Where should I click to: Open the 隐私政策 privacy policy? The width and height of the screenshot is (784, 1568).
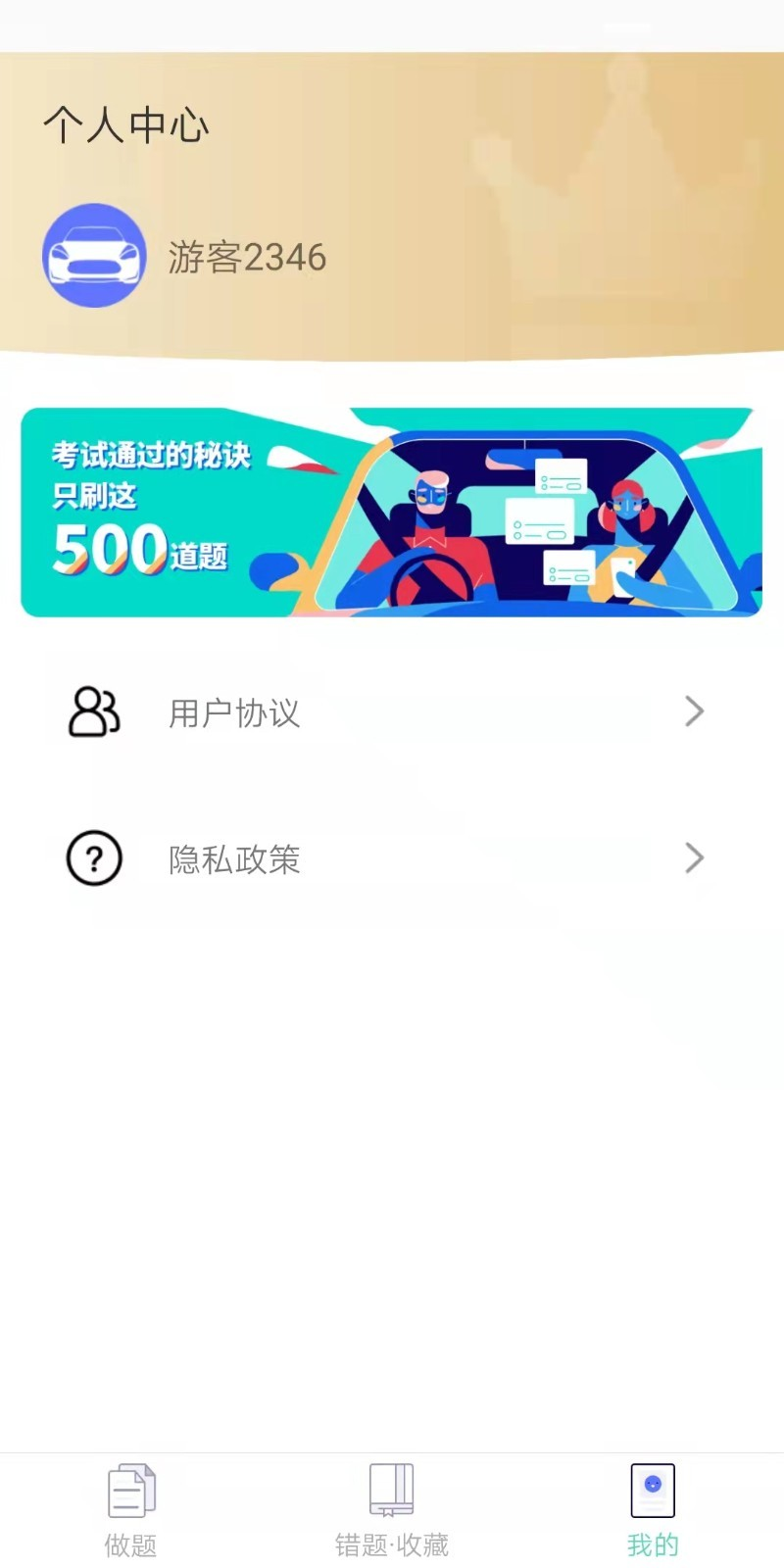235,859
